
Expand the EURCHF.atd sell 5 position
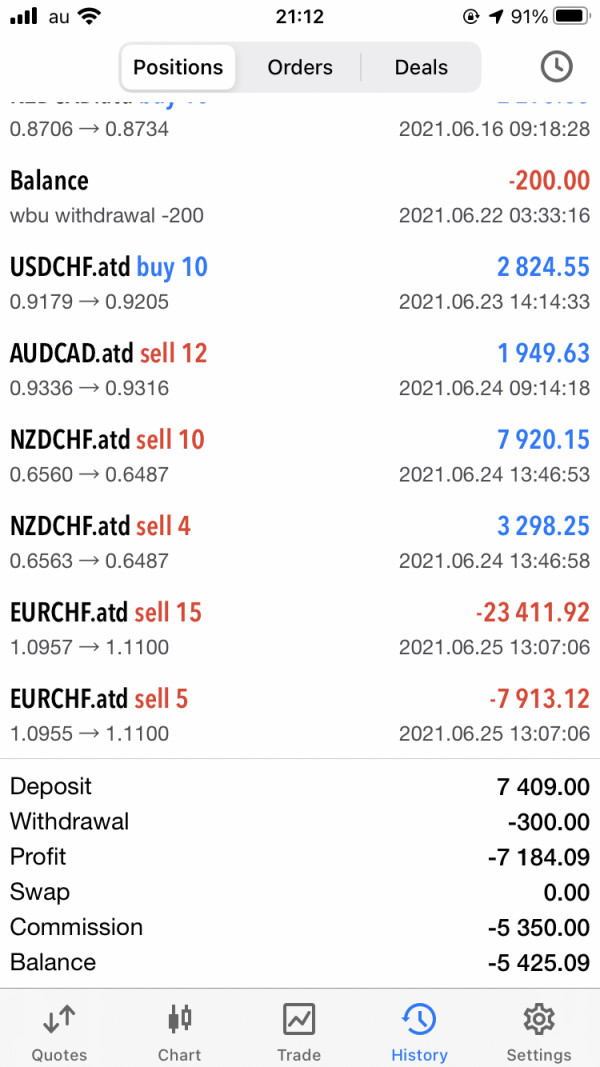click(300, 715)
